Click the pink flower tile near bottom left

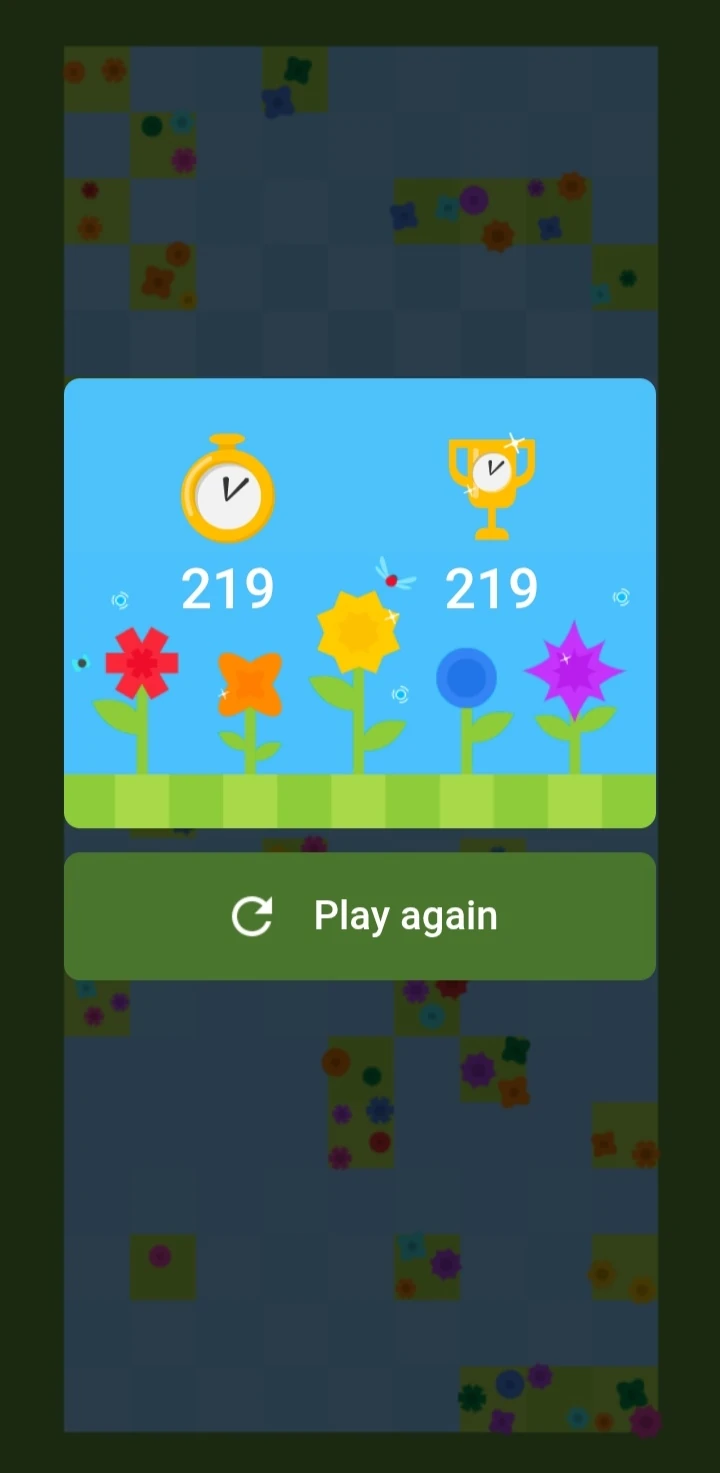160,1258
